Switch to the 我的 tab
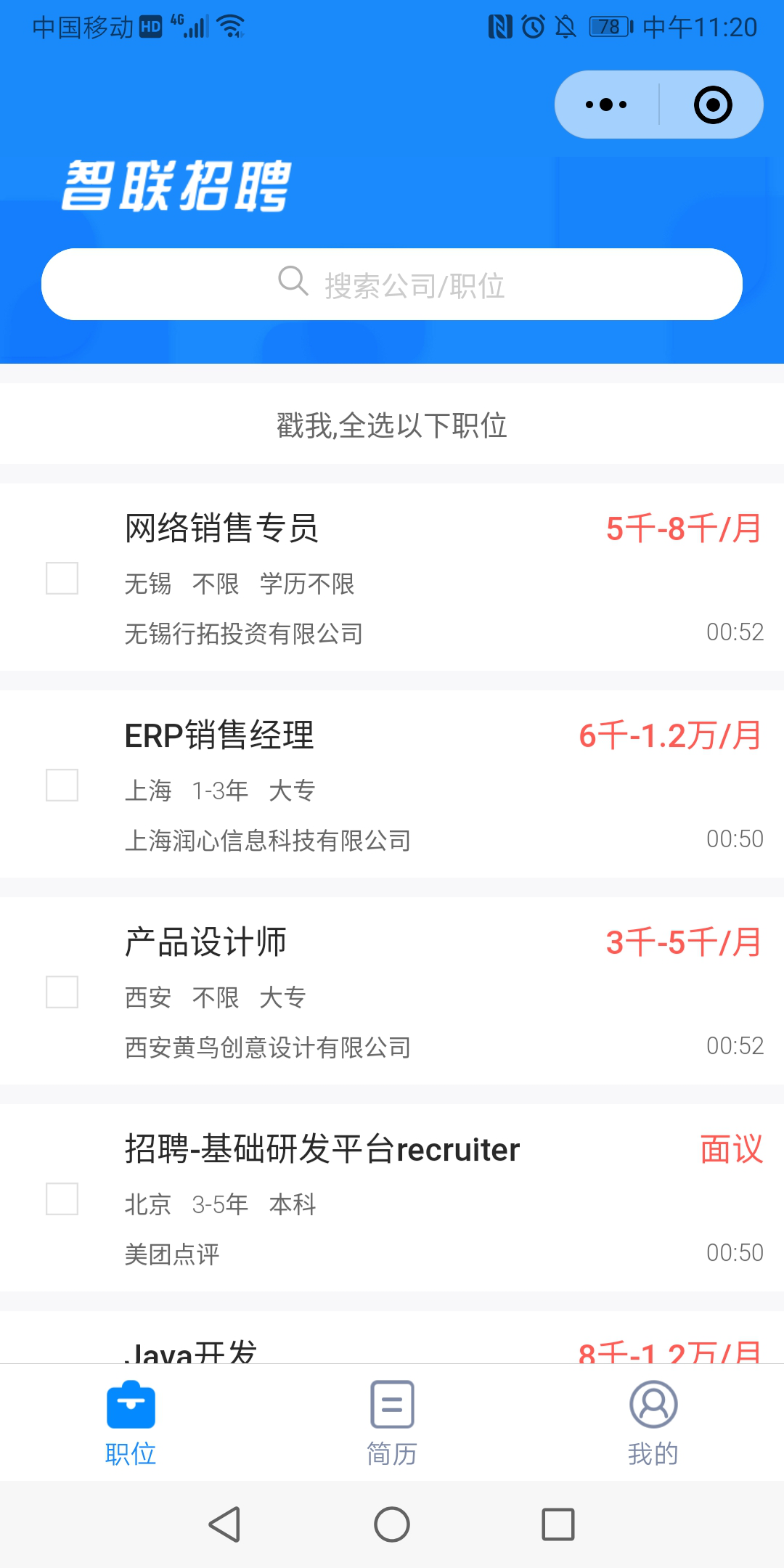Image resolution: width=784 pixels, height=1568 pixels. click(x=653, y=1423)
